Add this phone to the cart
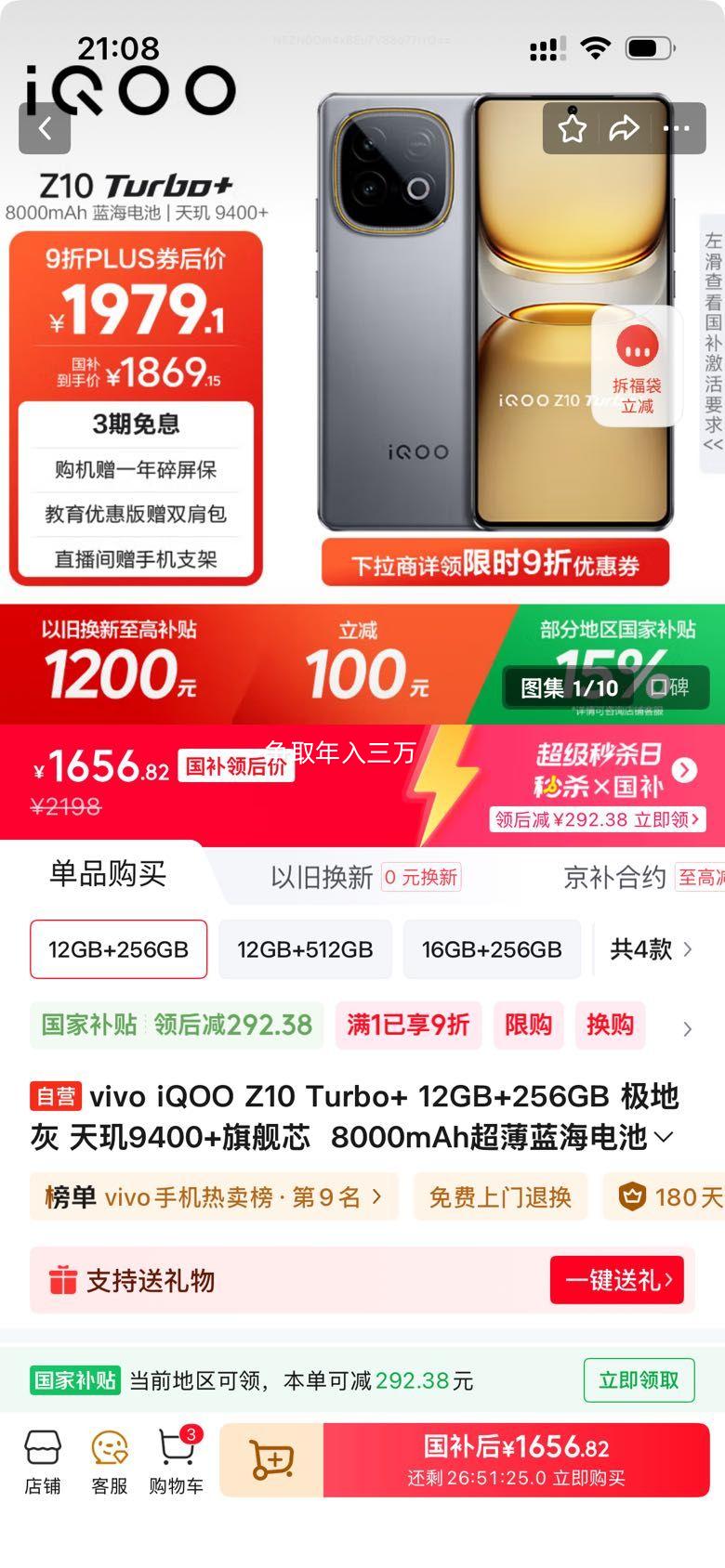725x1568 pixels. [271, 1460]
